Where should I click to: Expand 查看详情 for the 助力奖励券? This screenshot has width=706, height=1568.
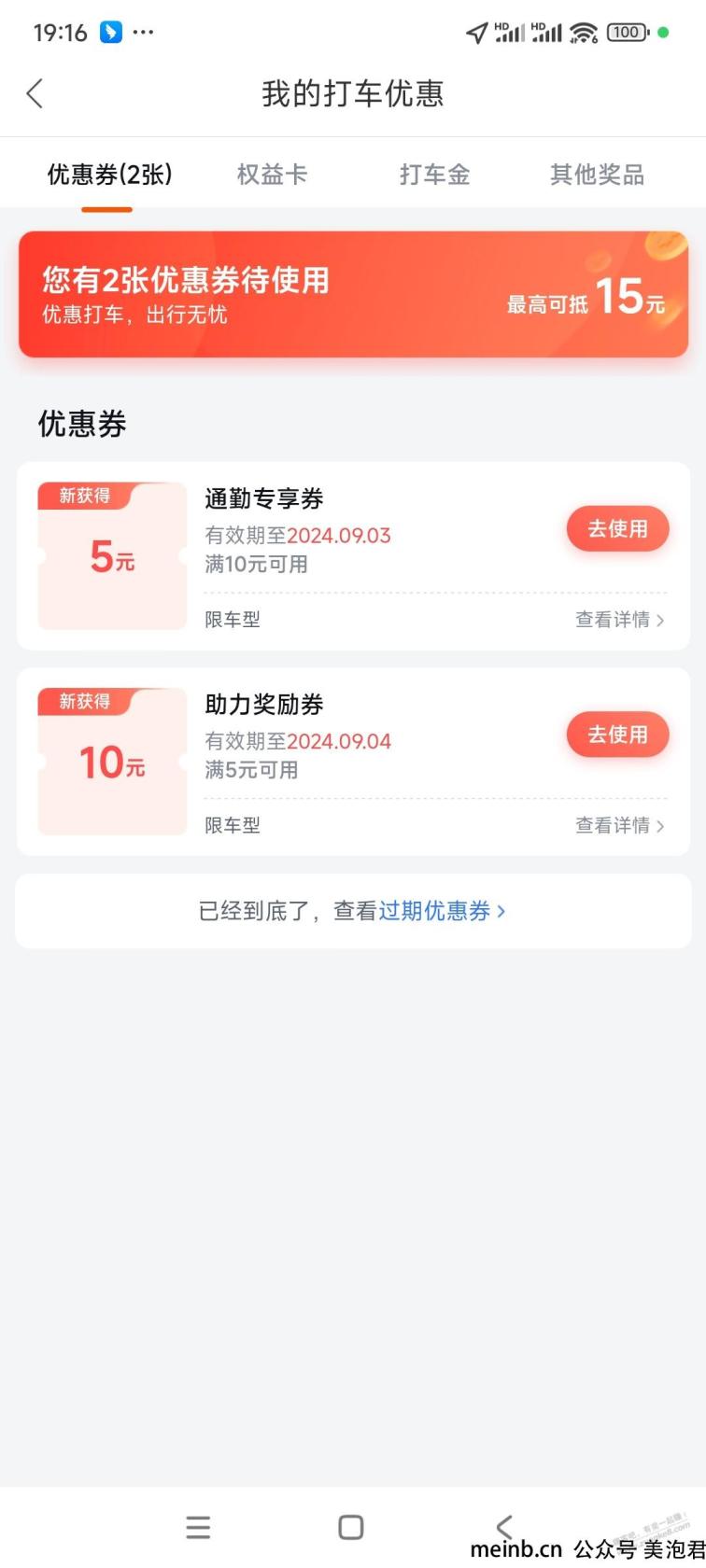tap(620, 825)
